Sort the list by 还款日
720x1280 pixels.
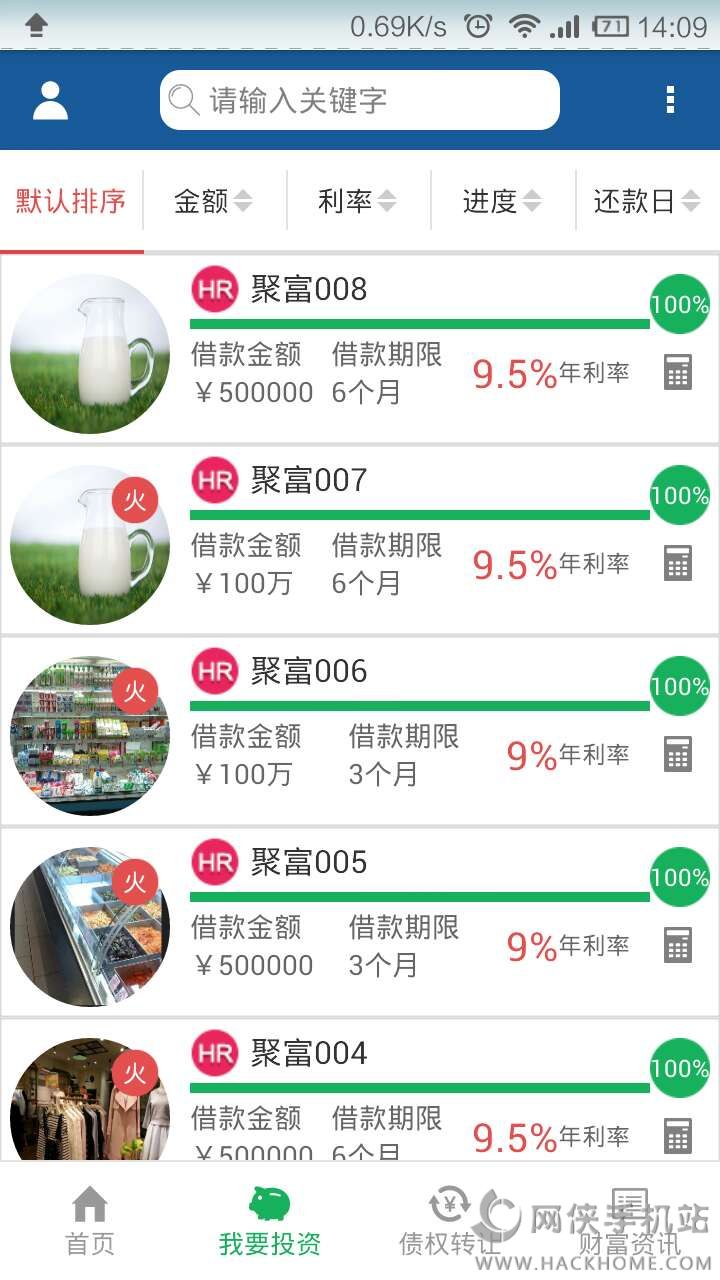647,201
